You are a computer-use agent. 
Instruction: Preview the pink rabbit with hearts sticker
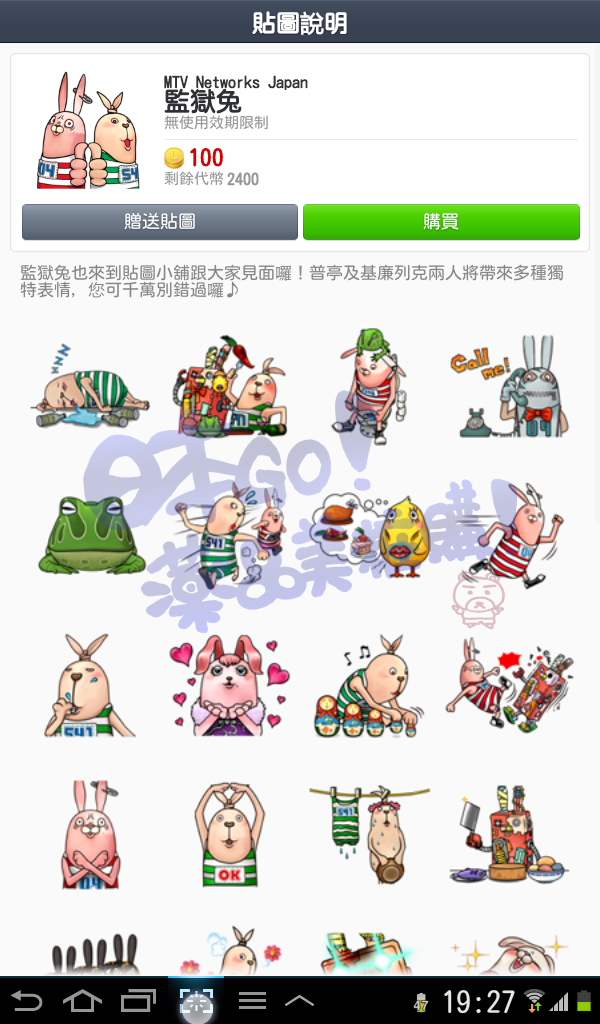tap(228, 685)
